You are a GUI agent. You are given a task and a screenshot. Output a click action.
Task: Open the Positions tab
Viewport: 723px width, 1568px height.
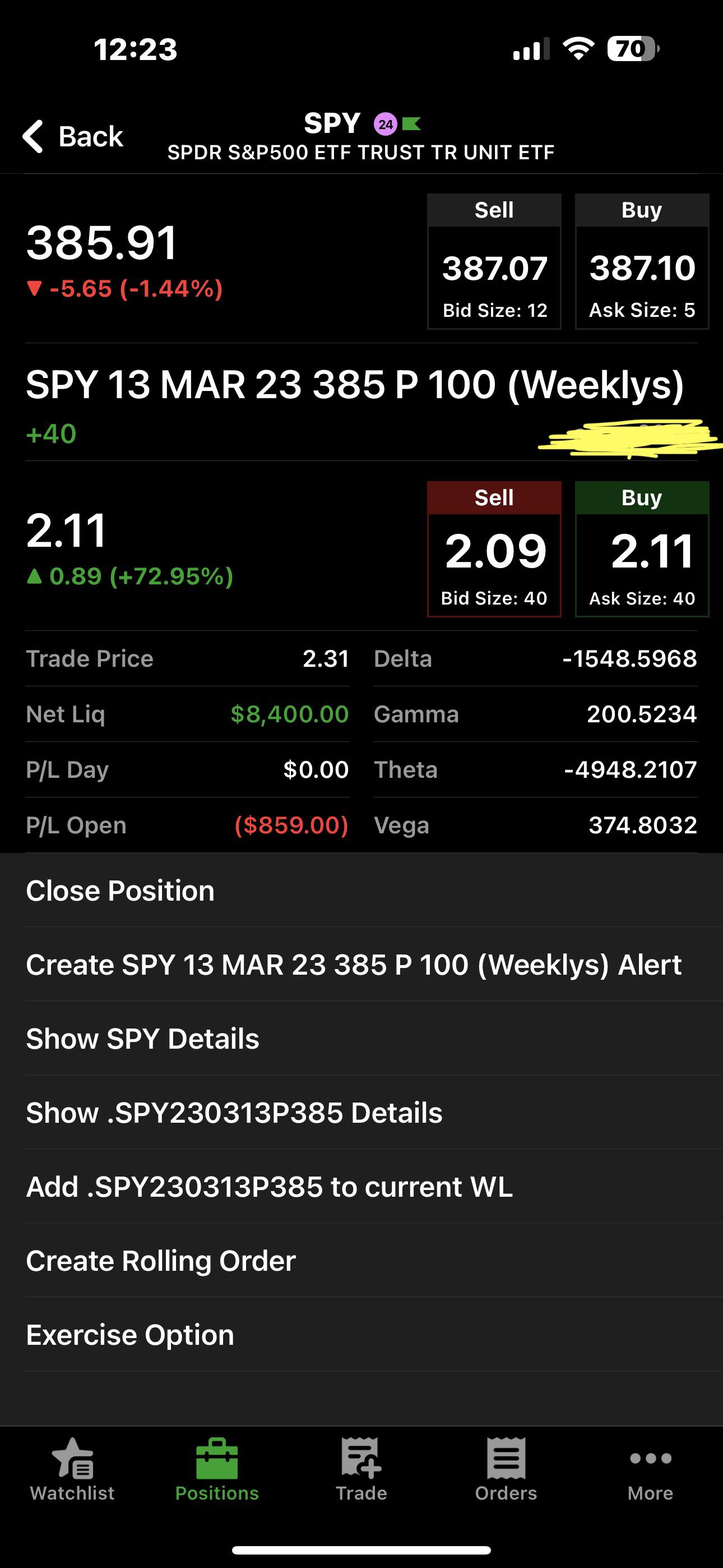click(x=217, y=1470)
